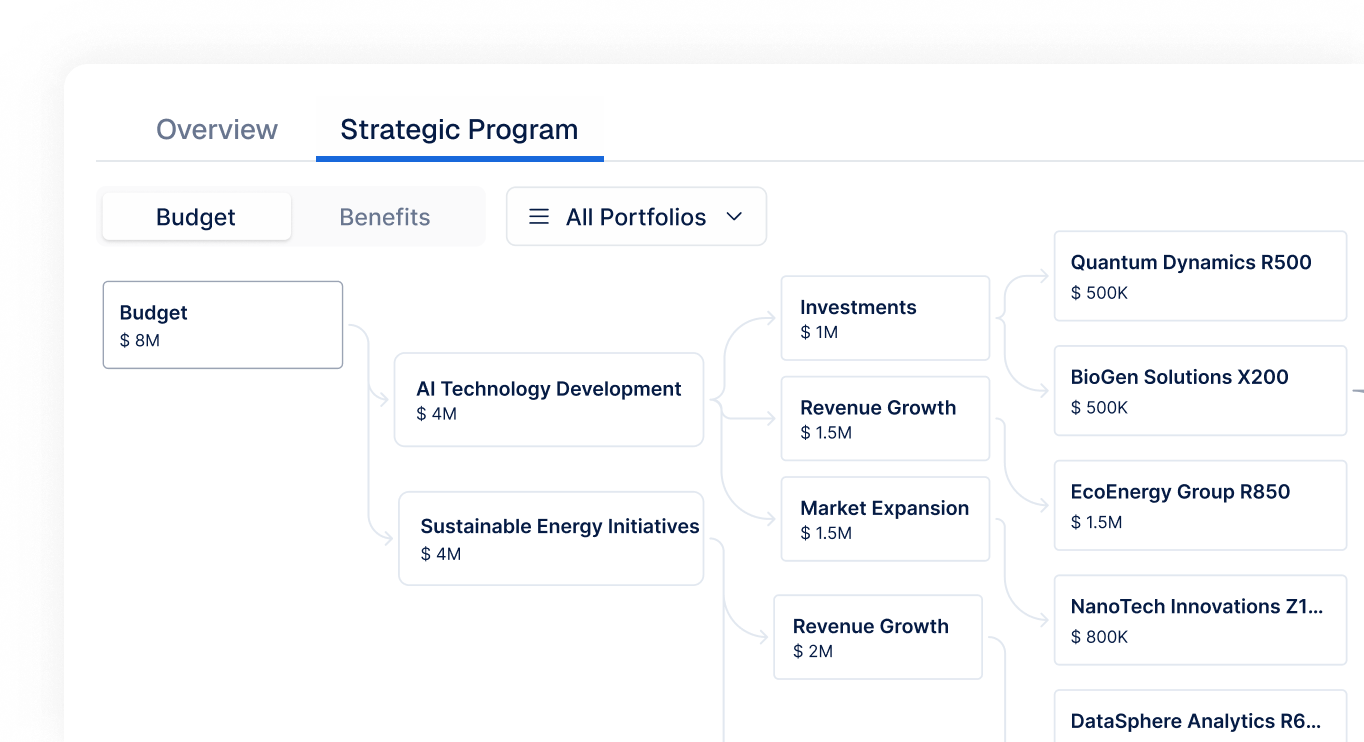Open the AI Technology Development node
Viewport: 1364px width, 742px height.
[x=549, y=399]
